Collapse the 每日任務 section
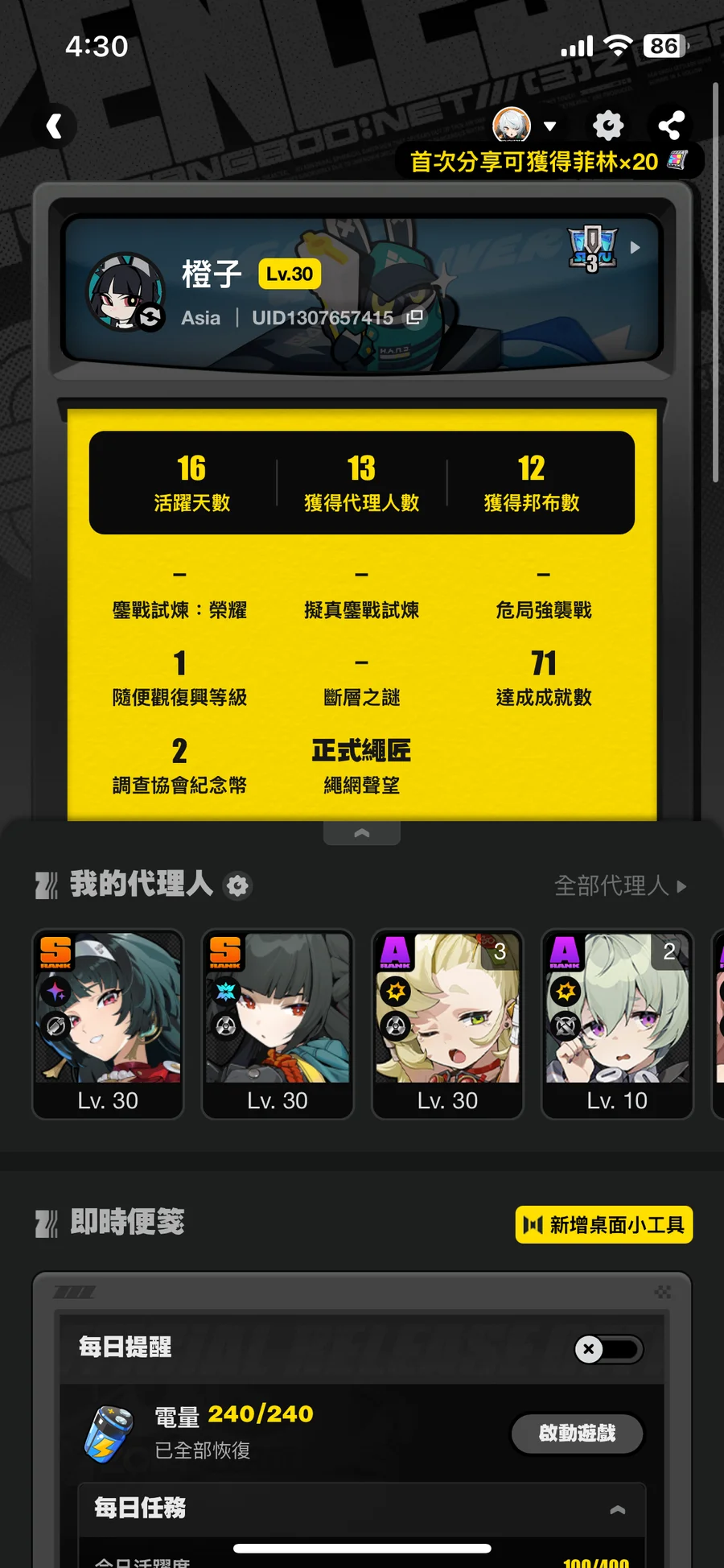The width and height of the screenshot is (724, 1568). click(x=618, y=1509)
